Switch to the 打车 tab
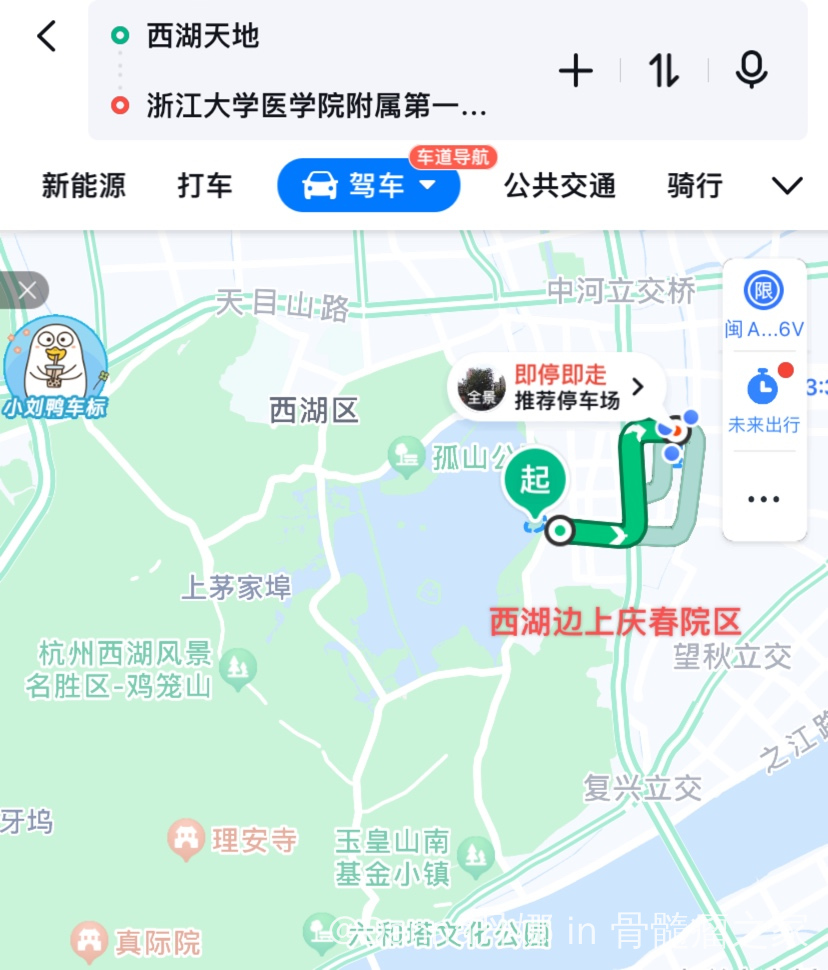The width and height of the screenshot is (828, 970). point(205,186)
